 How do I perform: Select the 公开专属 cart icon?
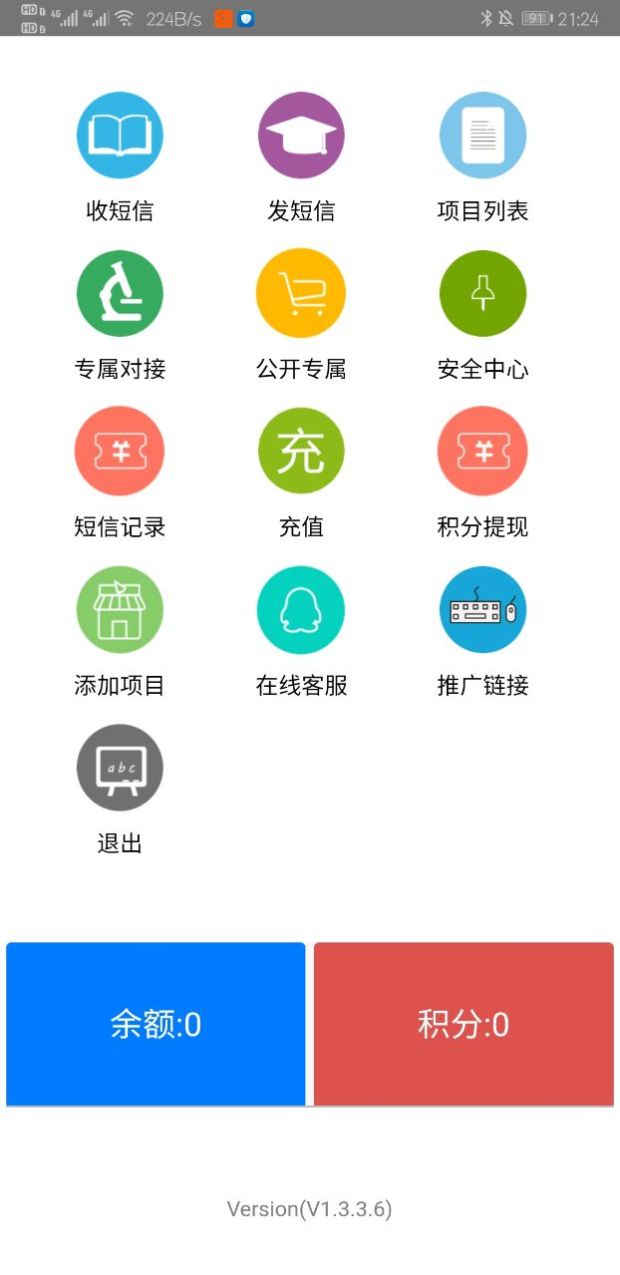(x=301, y=293)
